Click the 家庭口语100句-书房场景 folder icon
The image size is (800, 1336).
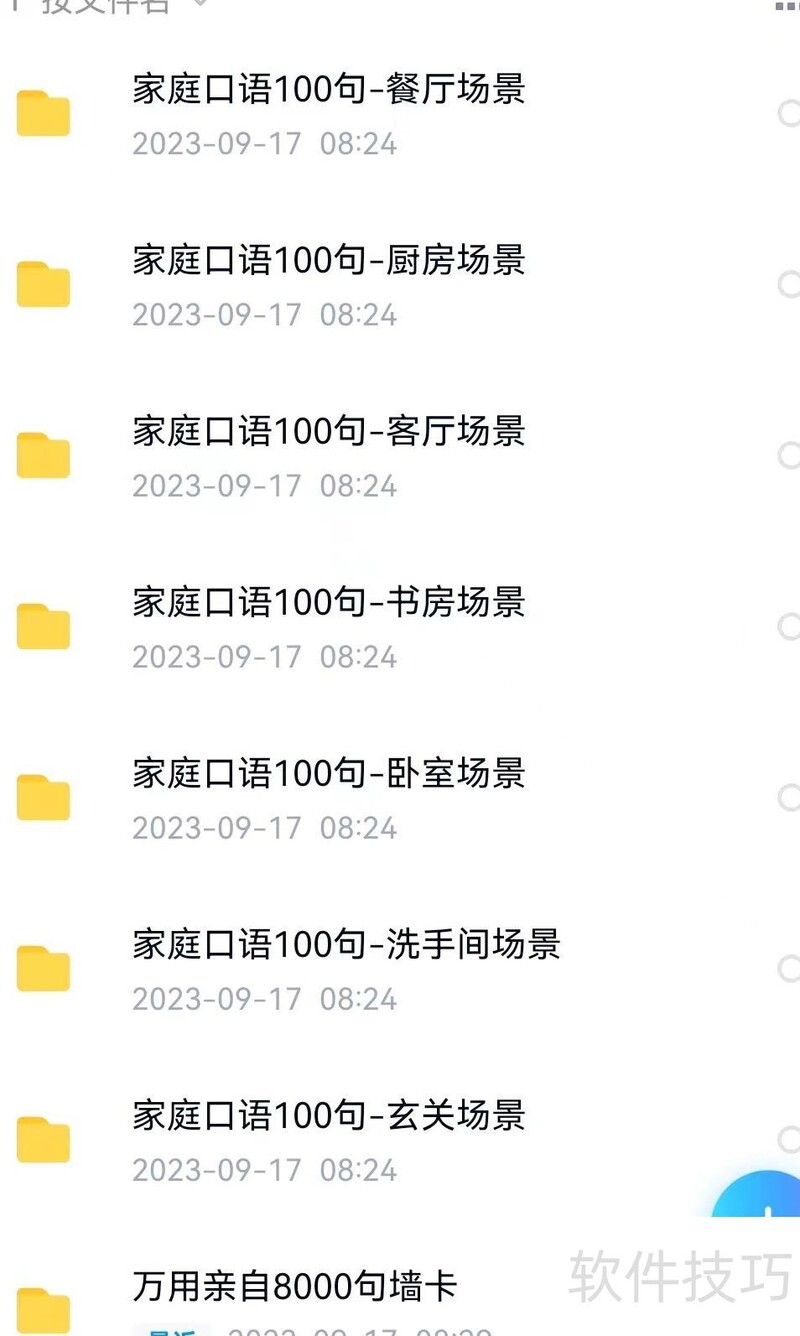pyautogui.click(x=42, y=625)
